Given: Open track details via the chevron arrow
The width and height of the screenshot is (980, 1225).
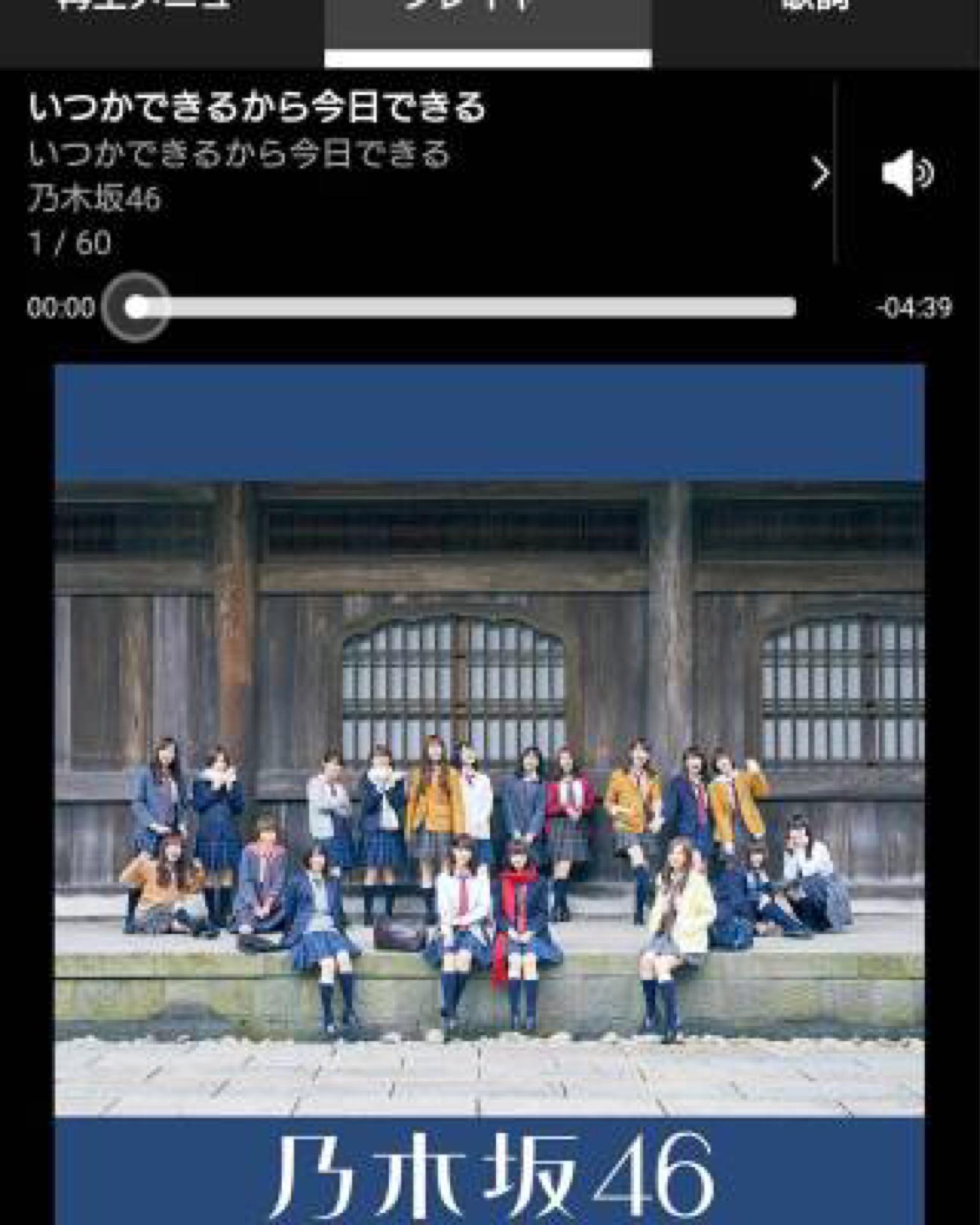Looking at the screenshot, I should (x=820, y=174).
